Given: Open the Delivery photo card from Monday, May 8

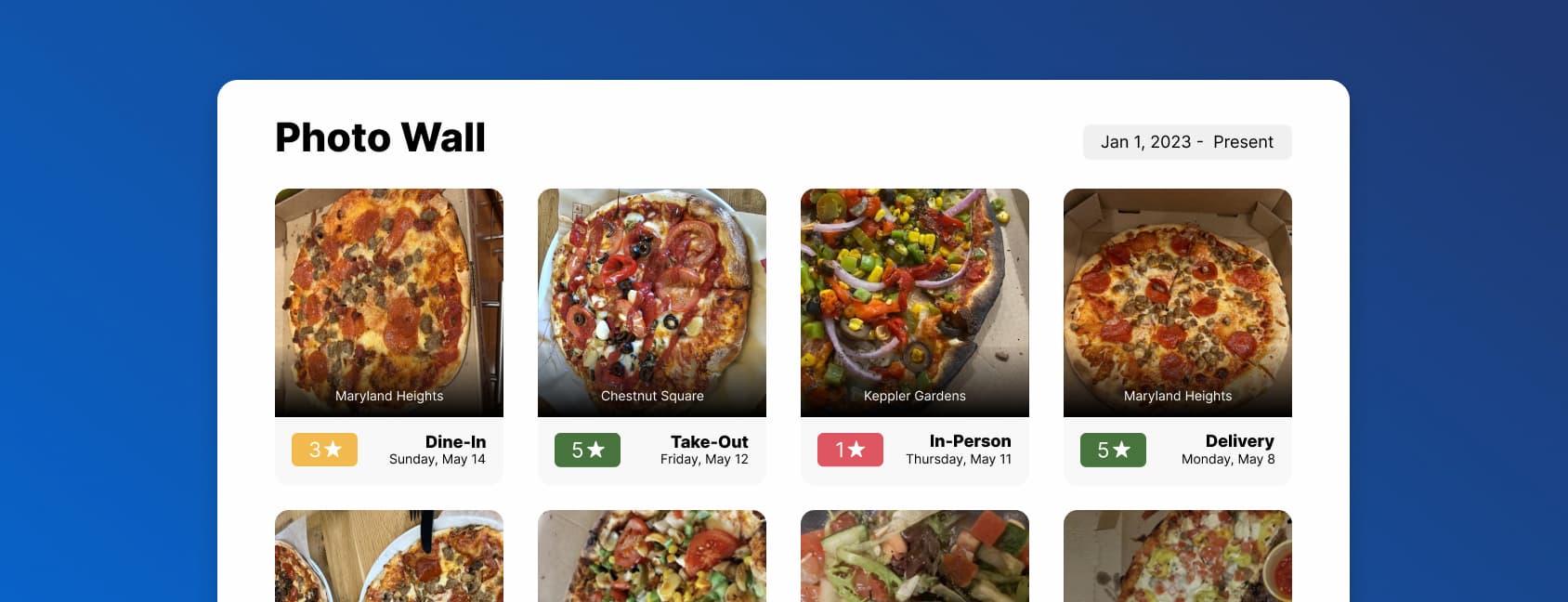Looking at the screenshot, I should [x=1177, y=303].
